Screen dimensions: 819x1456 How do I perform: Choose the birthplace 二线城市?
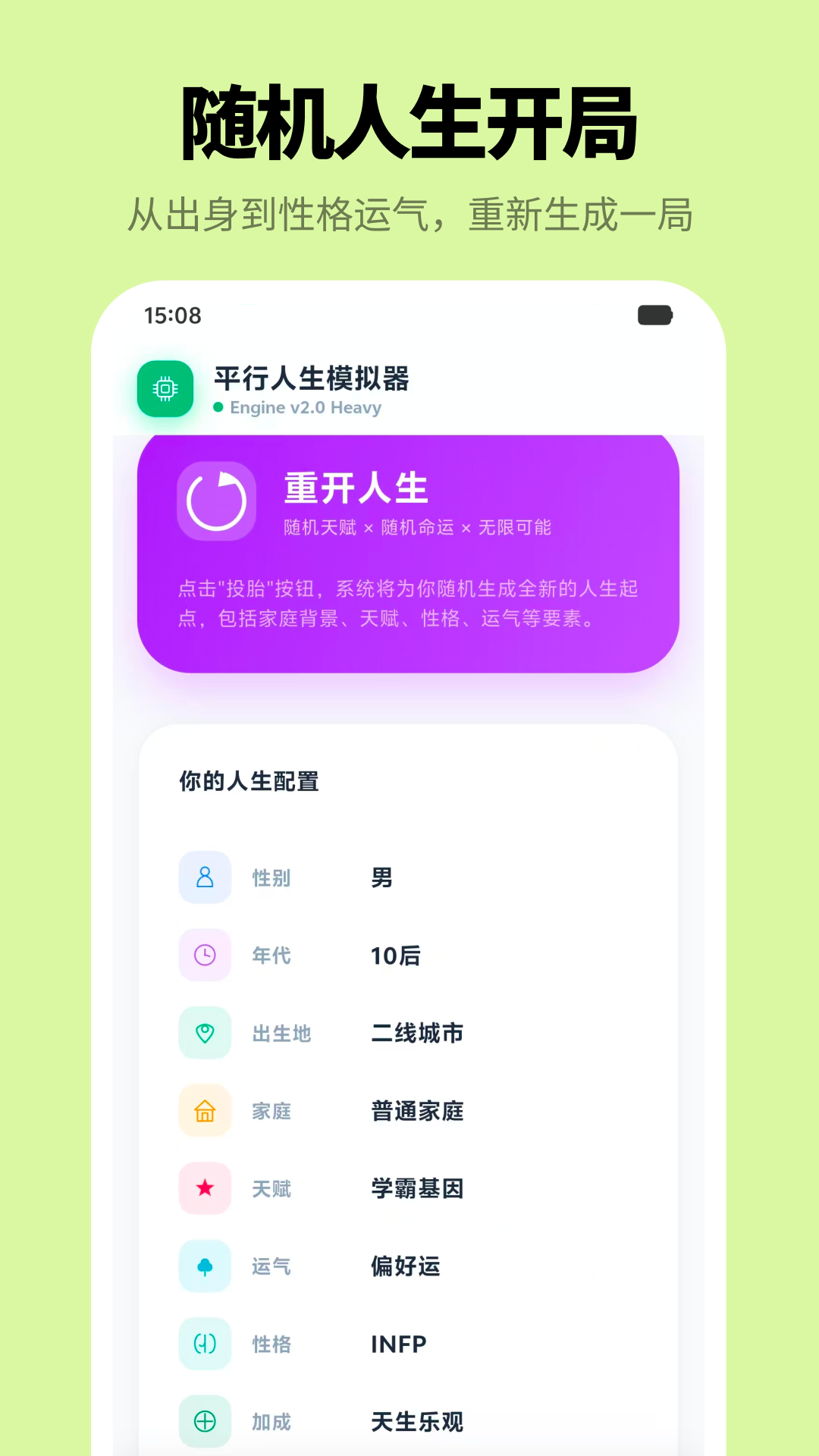point(418,1033)
